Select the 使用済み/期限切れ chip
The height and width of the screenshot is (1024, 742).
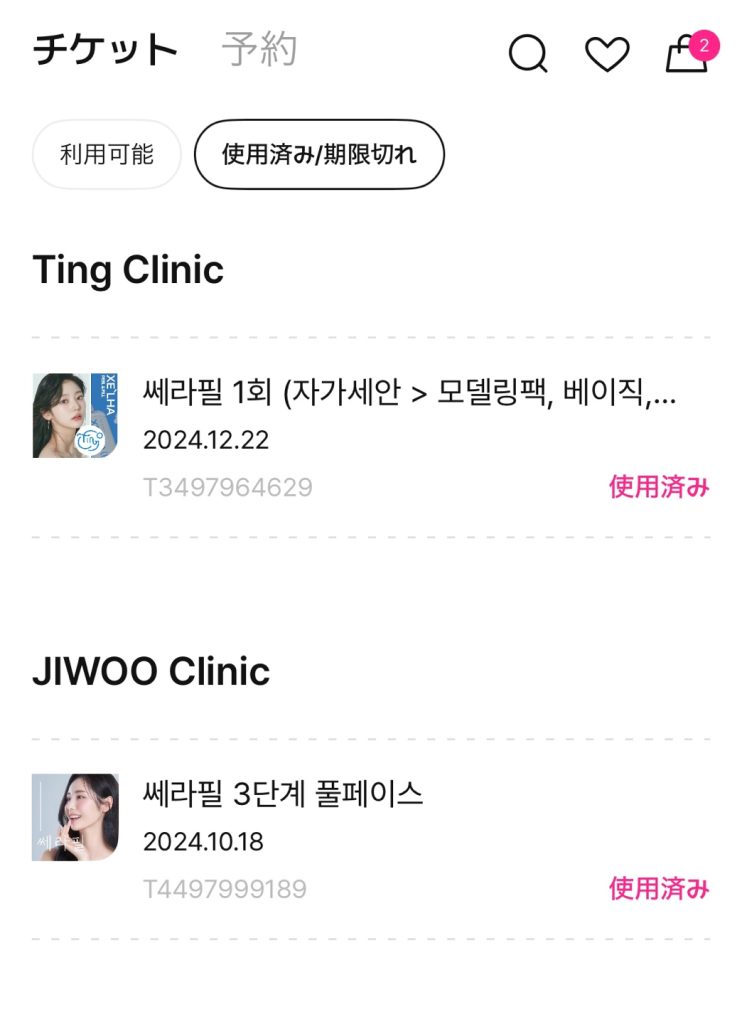(x=319, y=155)
